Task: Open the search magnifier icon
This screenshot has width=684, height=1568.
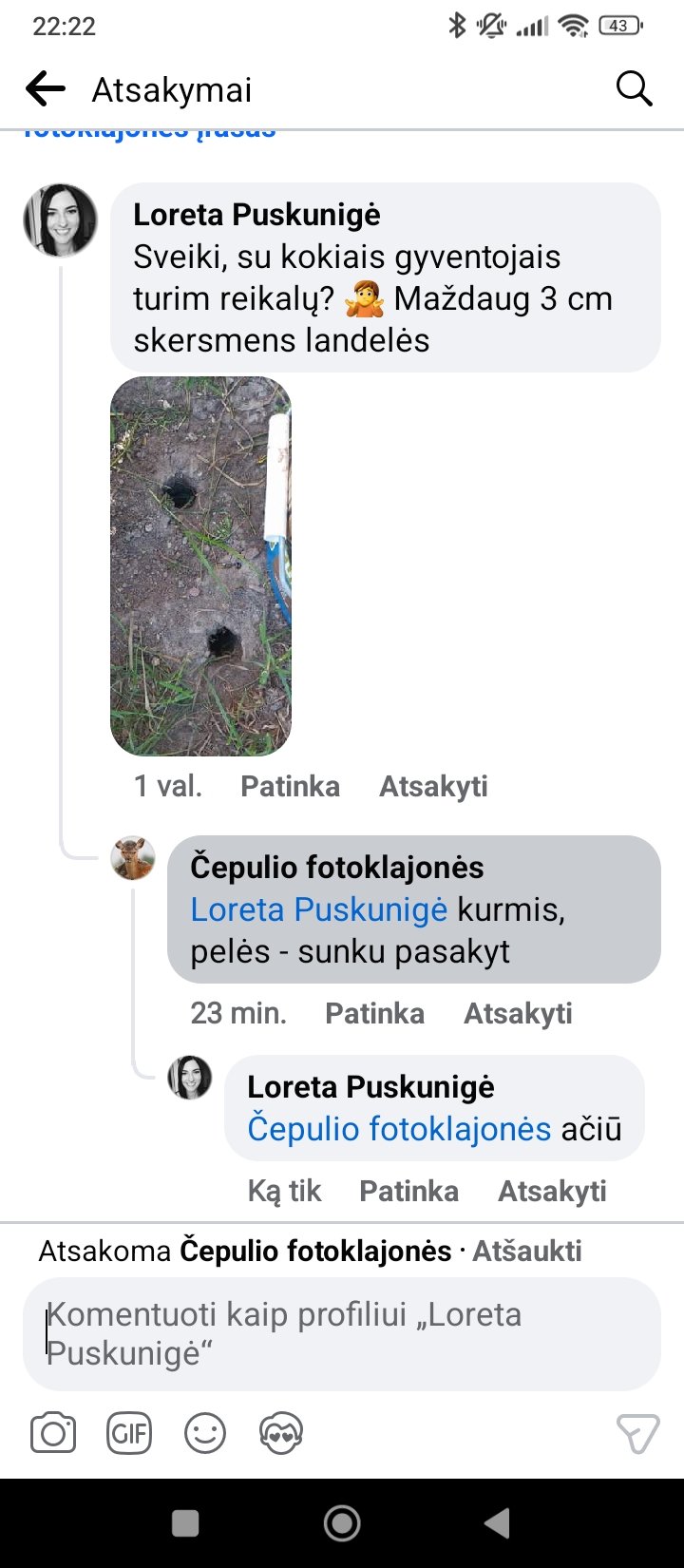Action: 634,89
